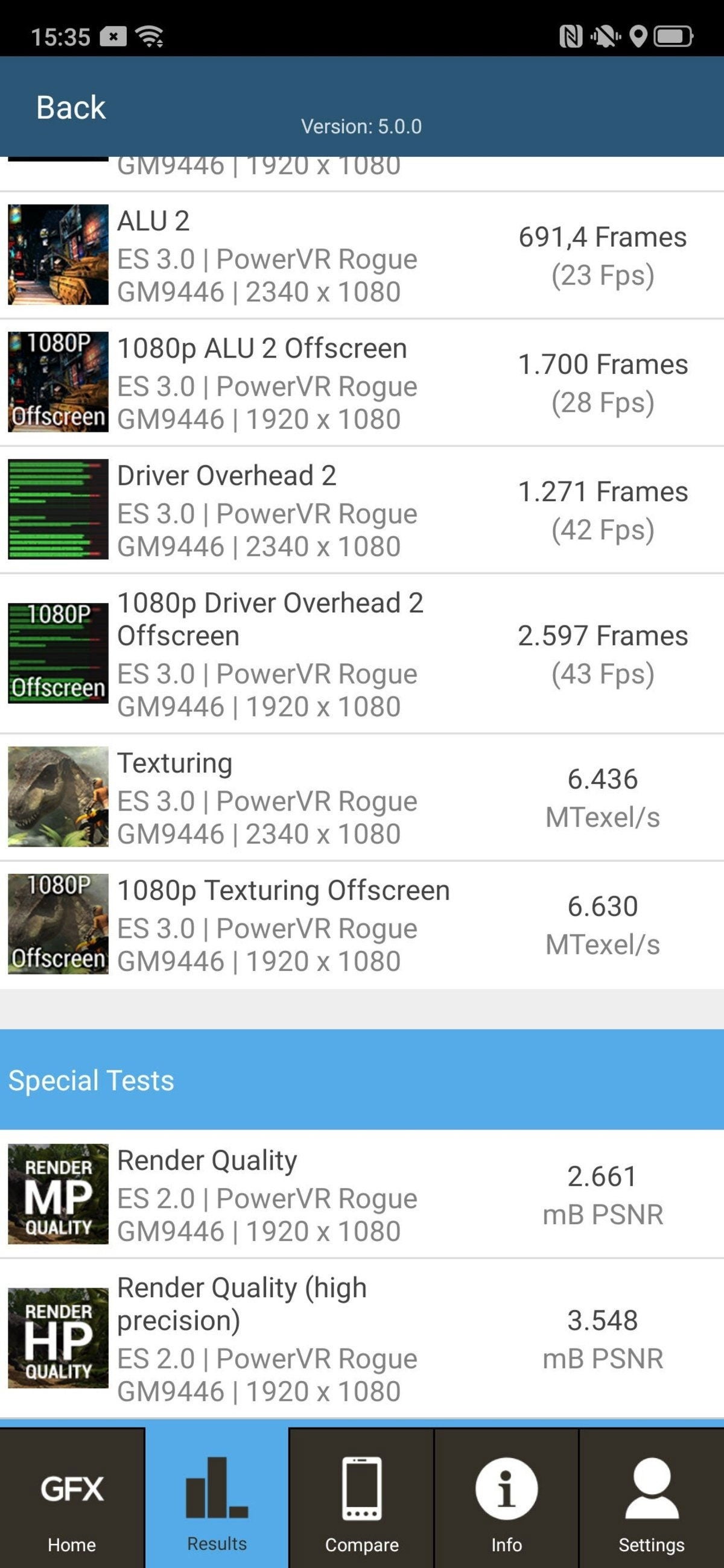Open the ALU 2 test result

(361, 256)
